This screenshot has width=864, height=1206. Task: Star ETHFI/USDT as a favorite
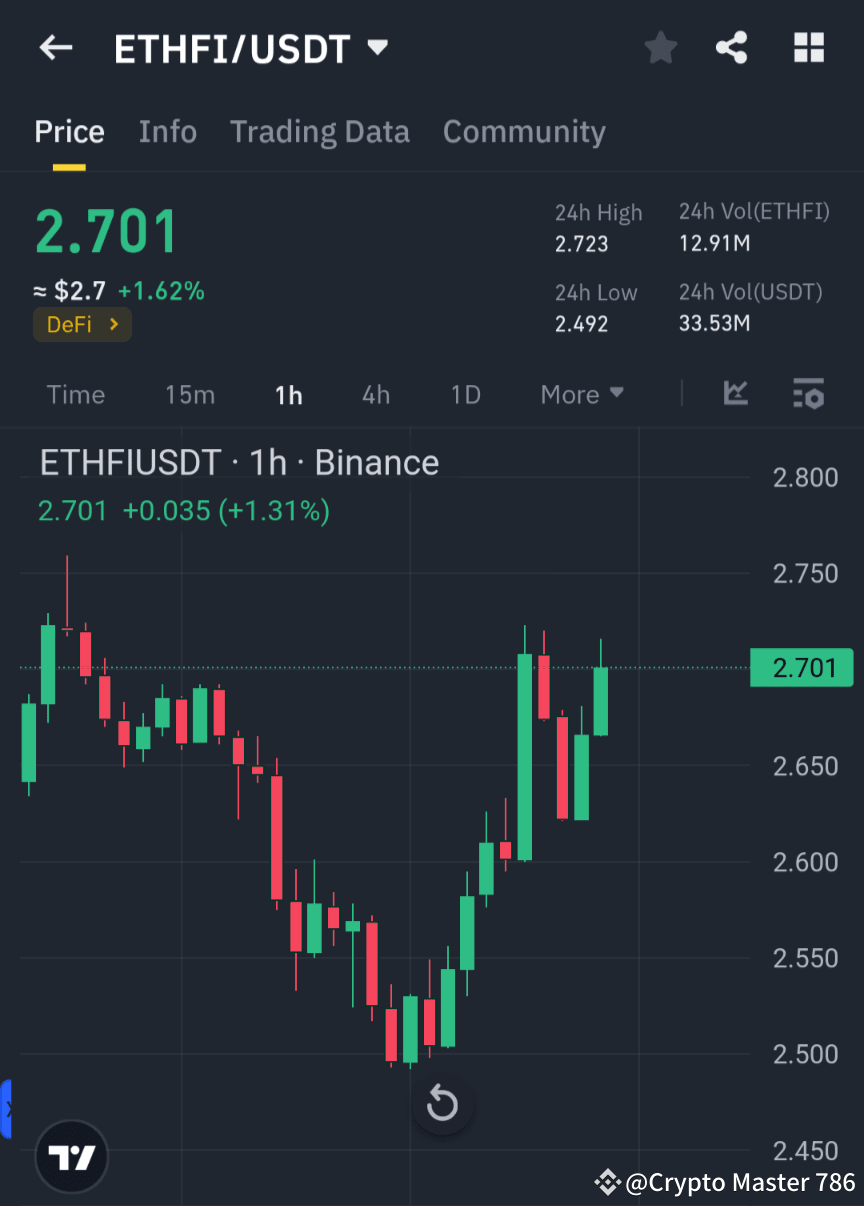(660, 47)
